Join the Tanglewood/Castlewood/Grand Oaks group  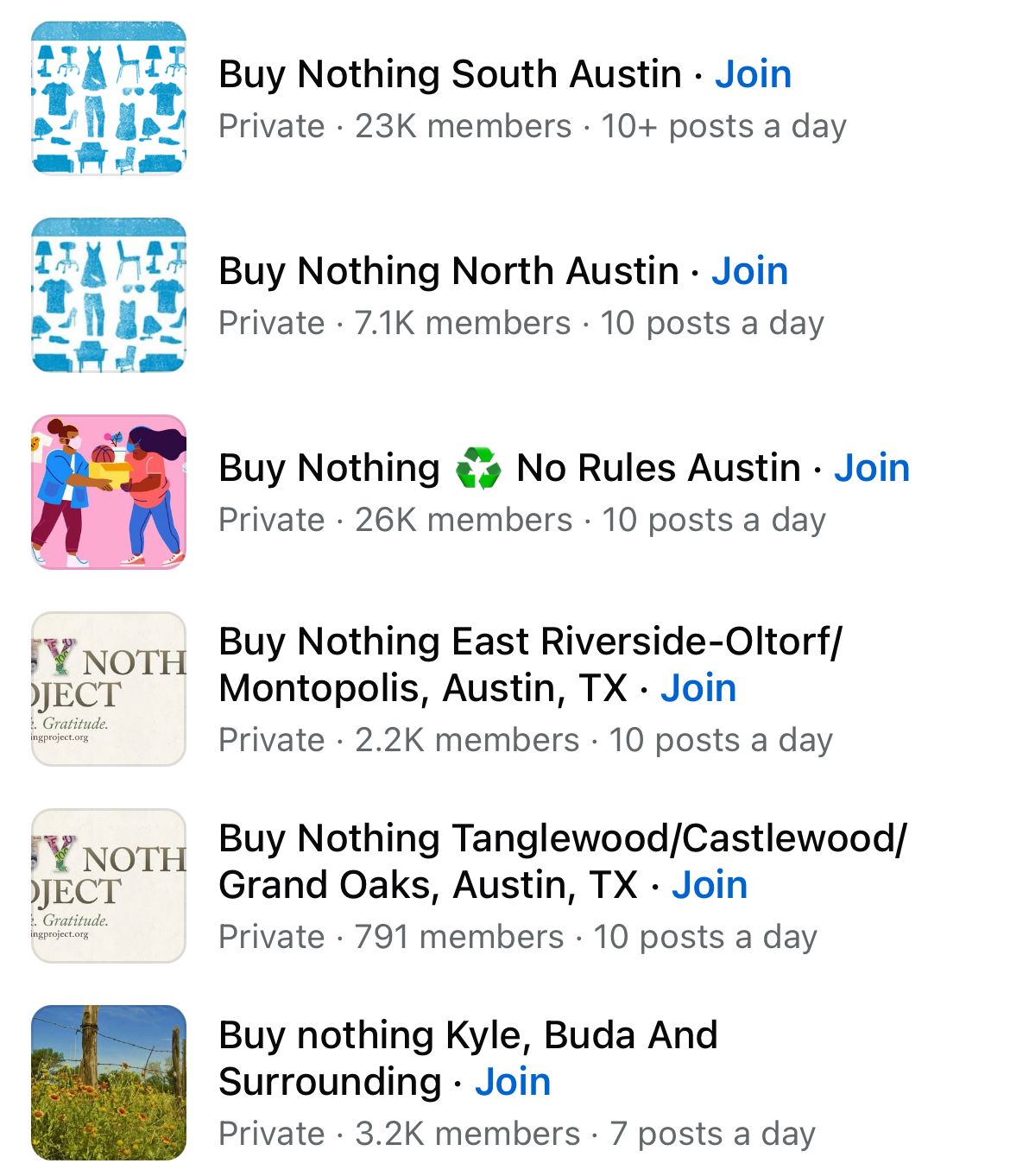(x=709, y=885)
